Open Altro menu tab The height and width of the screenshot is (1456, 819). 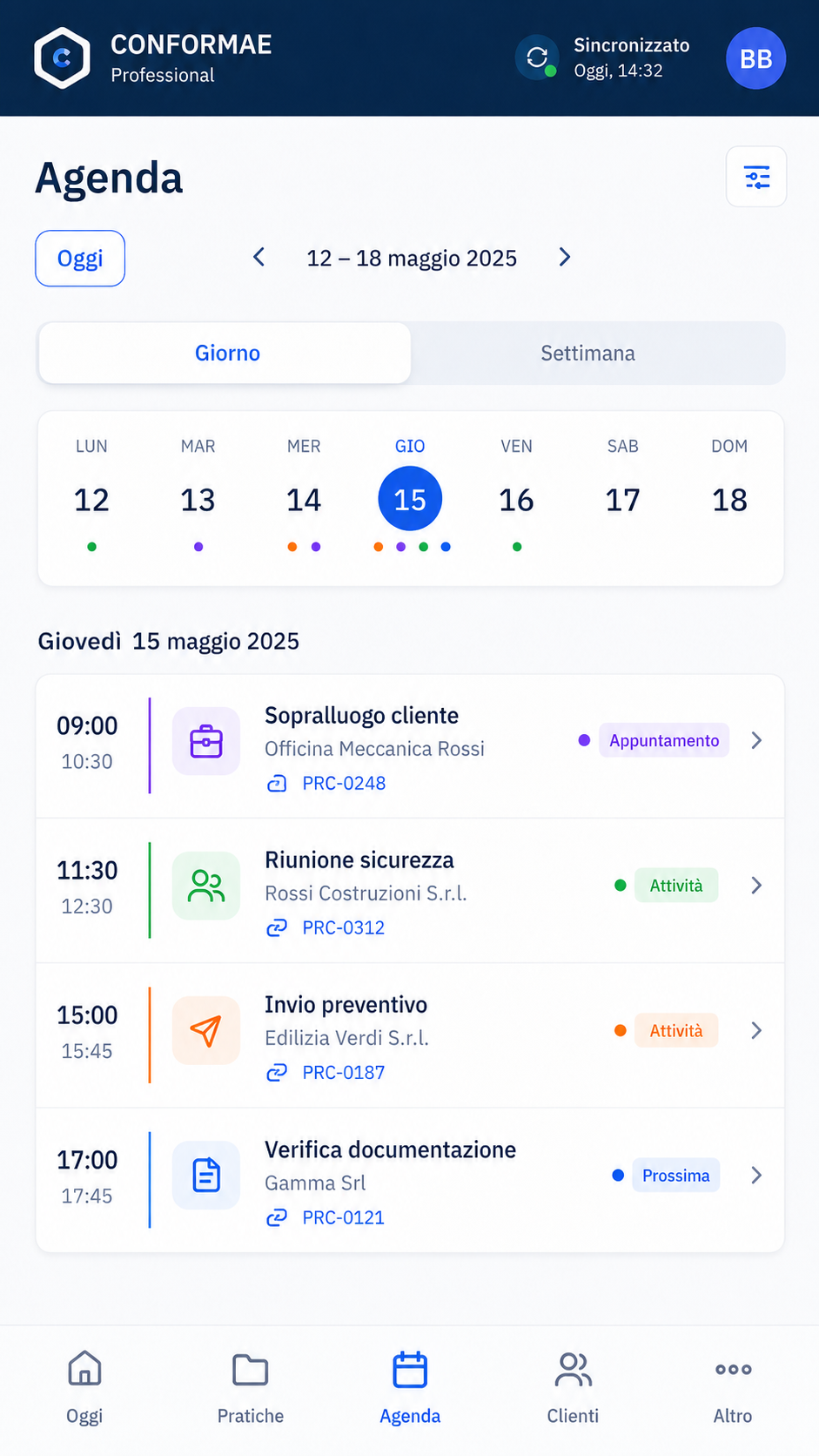(733, 1387)
